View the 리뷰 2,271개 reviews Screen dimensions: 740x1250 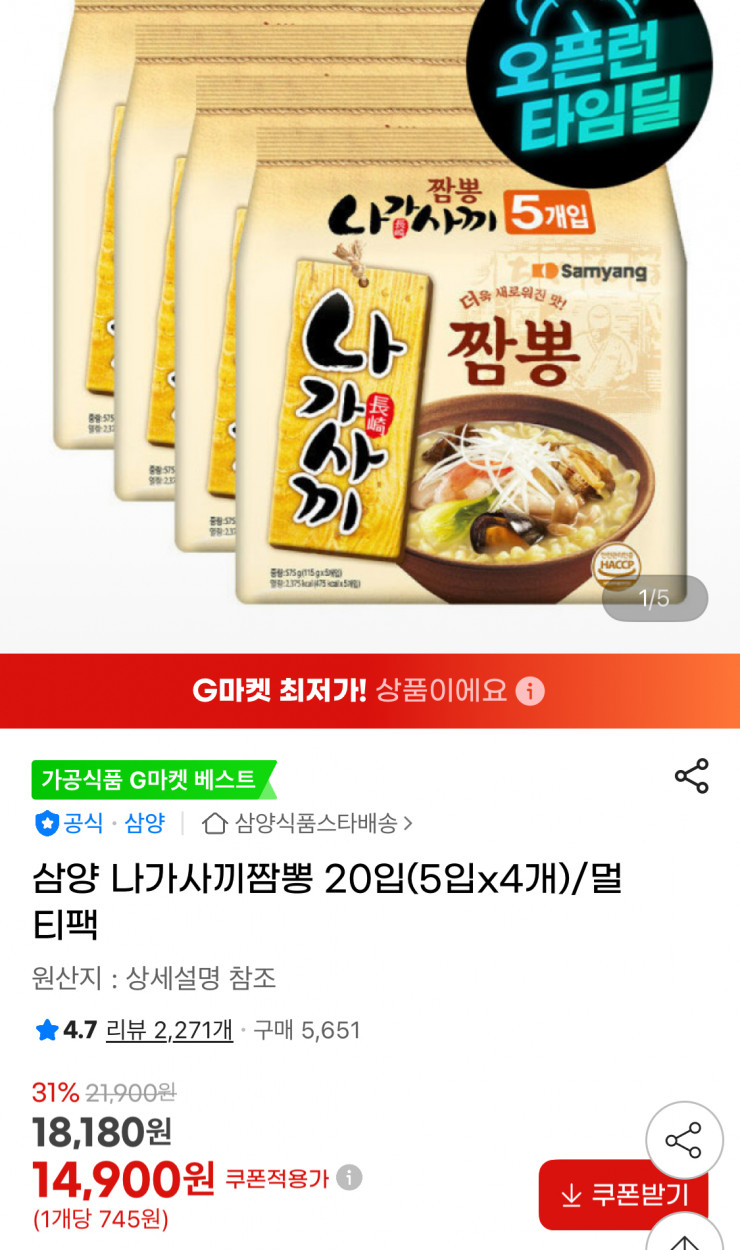click(x=169, y=1030)
